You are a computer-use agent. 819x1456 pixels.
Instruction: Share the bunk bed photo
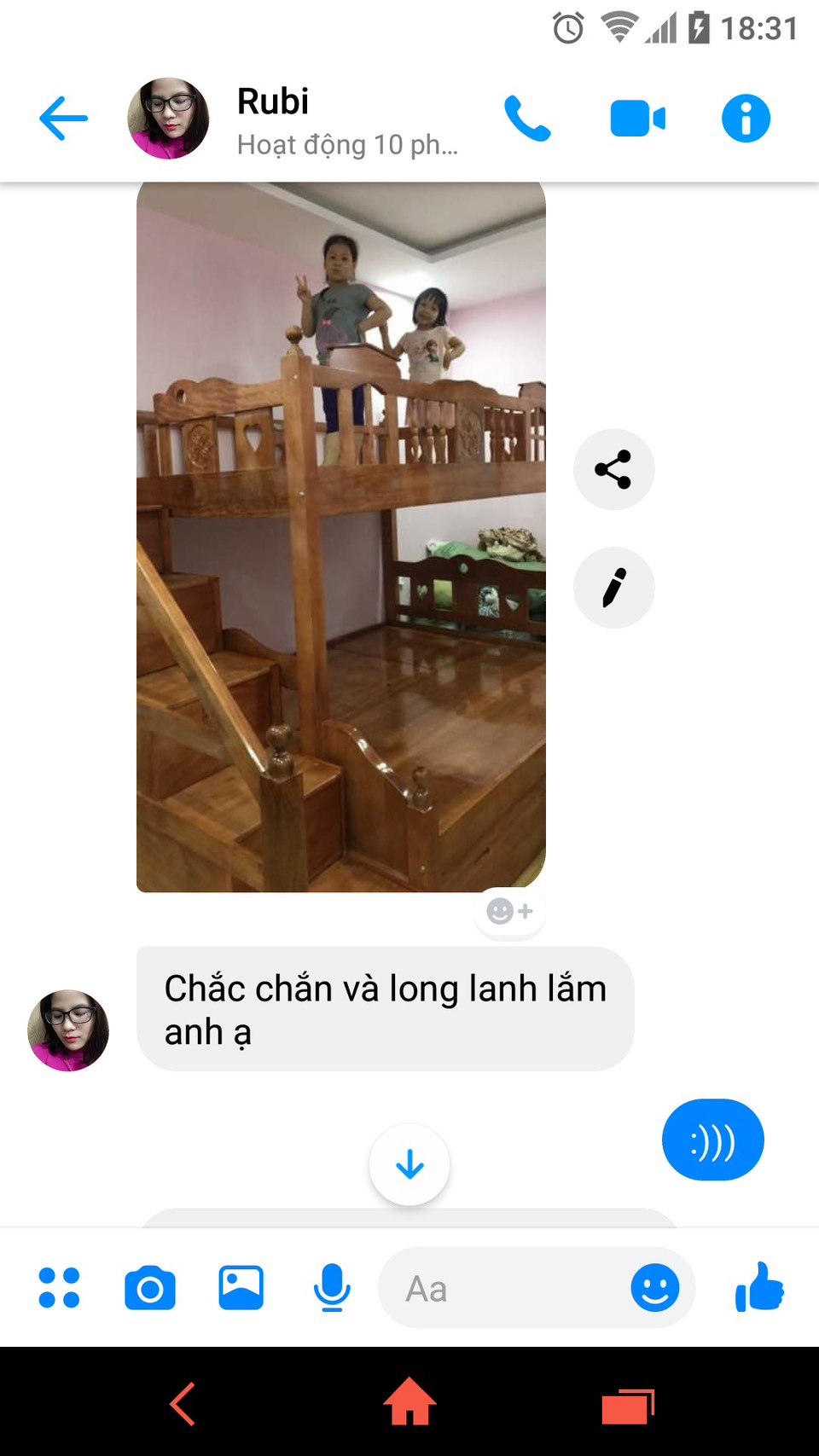[x=613, y=469]
